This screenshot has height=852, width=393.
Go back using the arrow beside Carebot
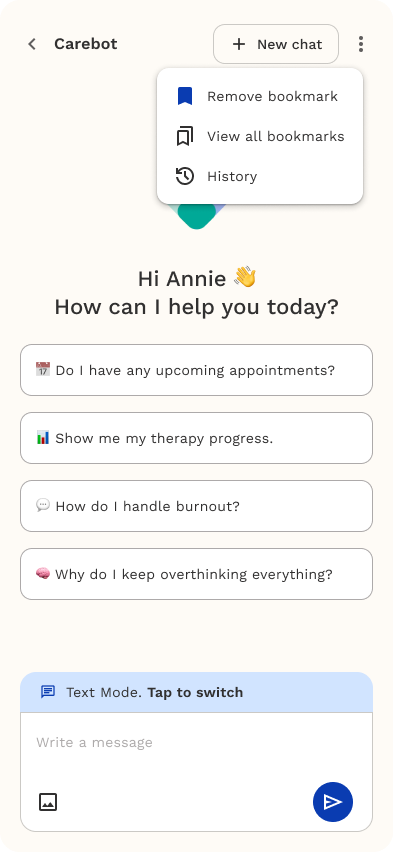[x=32, y=44]
